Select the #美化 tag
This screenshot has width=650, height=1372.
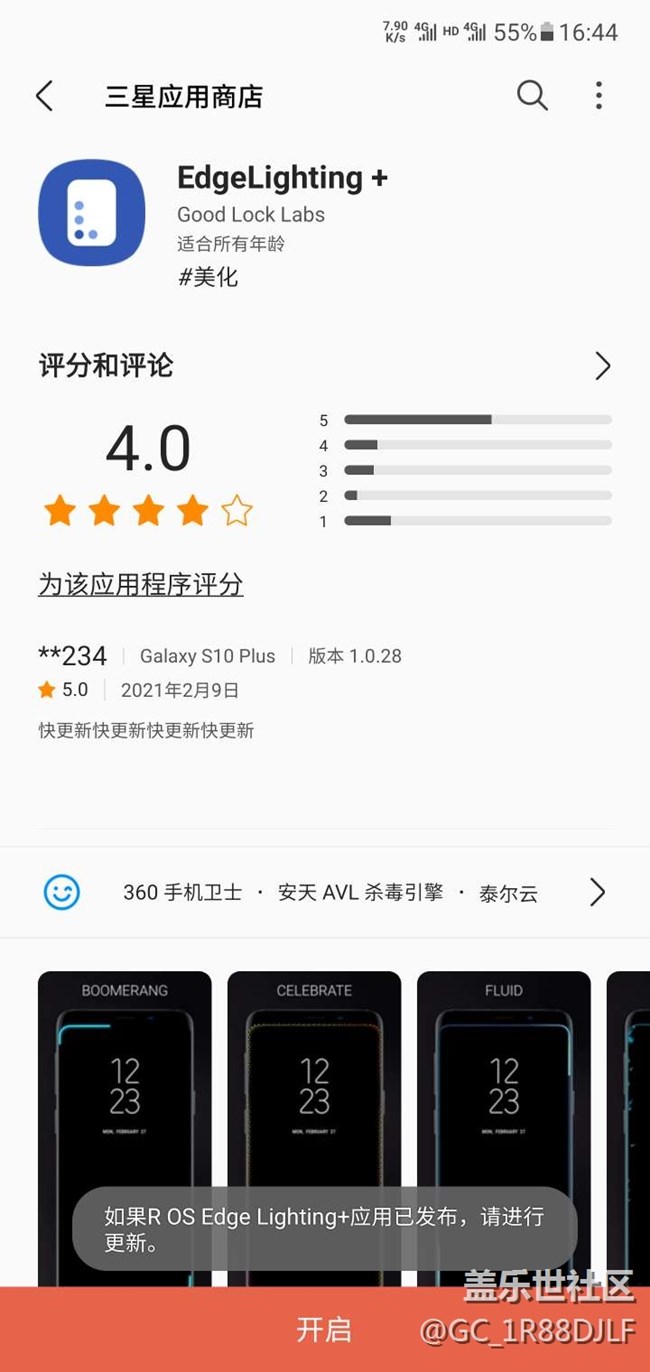[x=208, y=277]
